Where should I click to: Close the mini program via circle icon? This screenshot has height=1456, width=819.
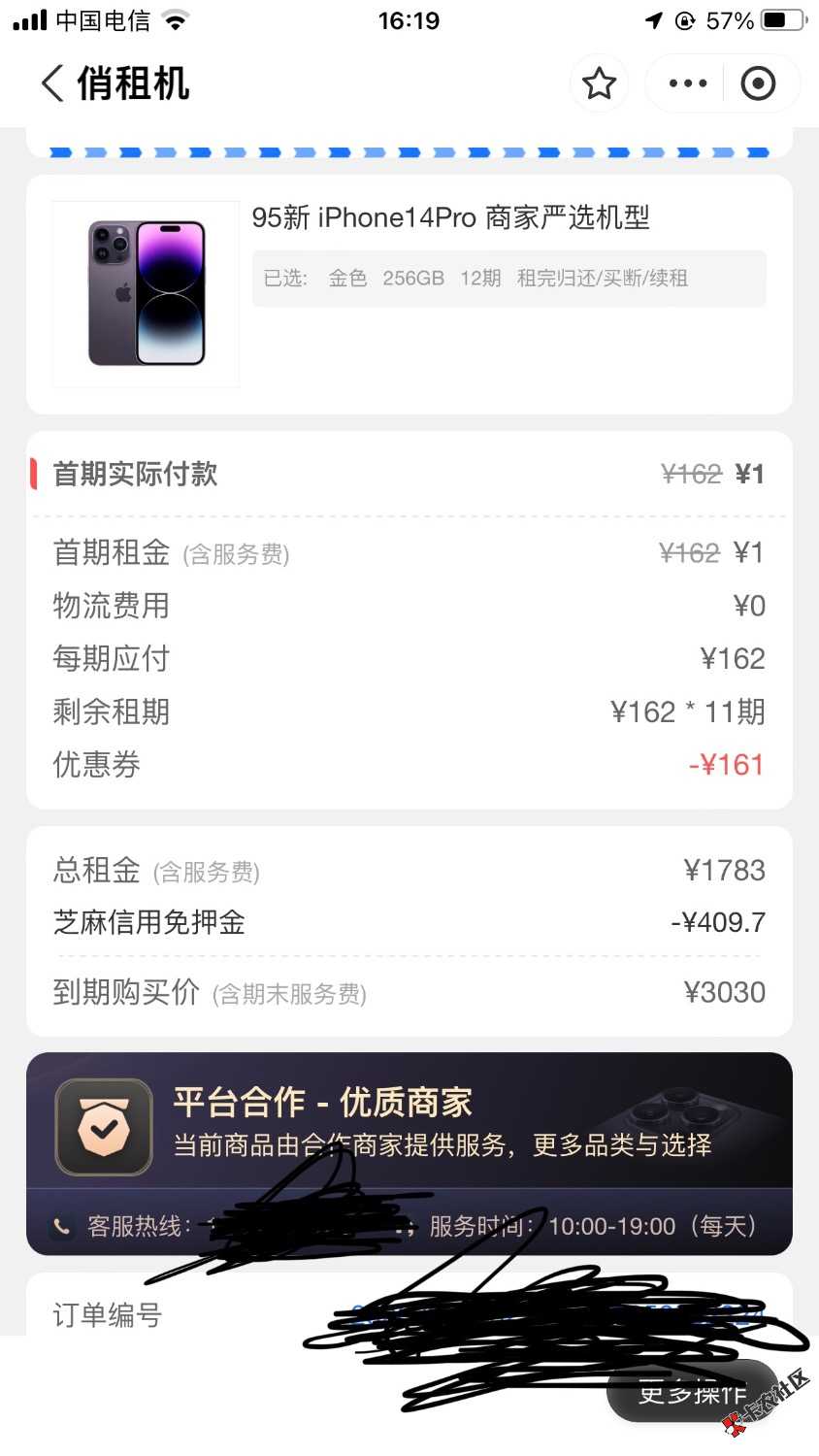click(758, 83)
